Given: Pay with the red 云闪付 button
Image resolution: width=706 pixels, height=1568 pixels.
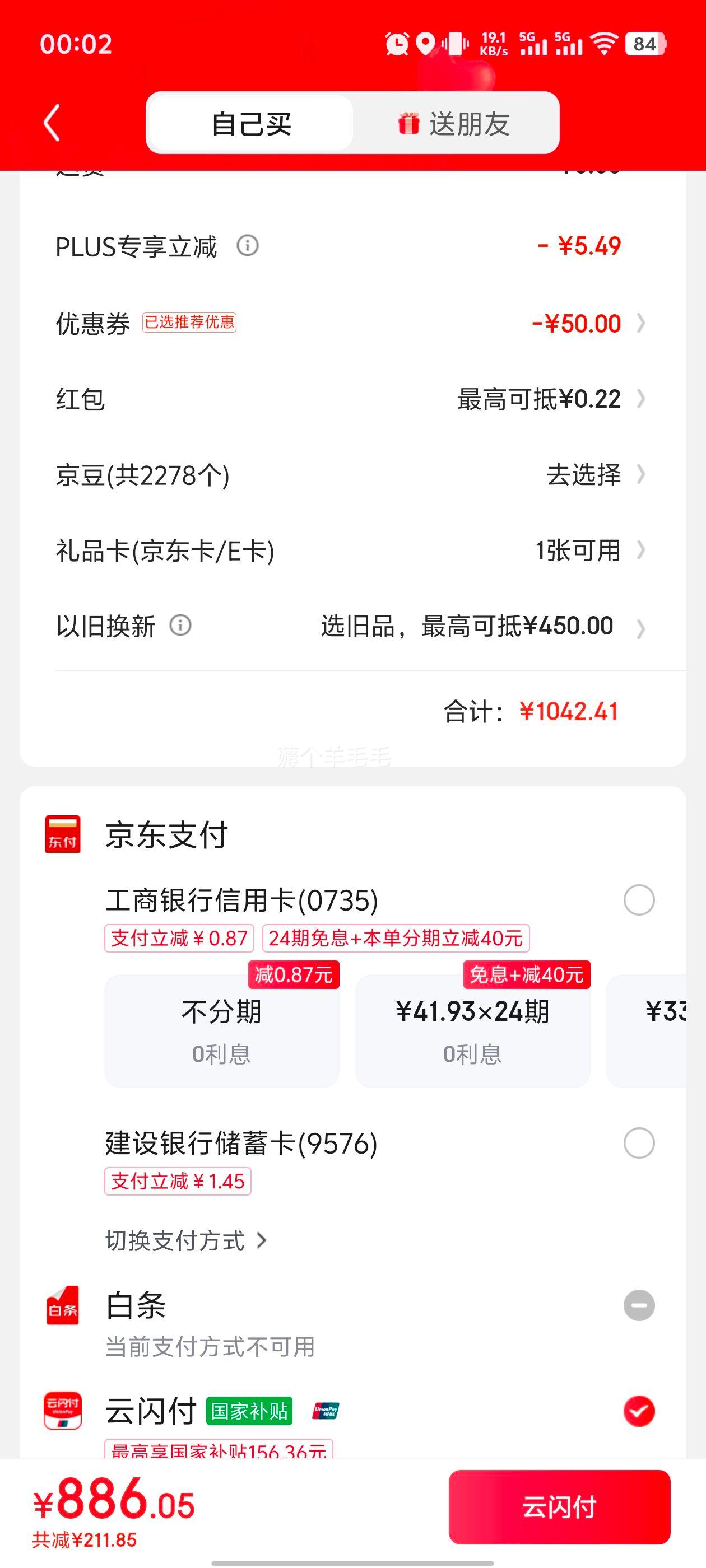Looking at the screenshot, I should (559, 1506).
